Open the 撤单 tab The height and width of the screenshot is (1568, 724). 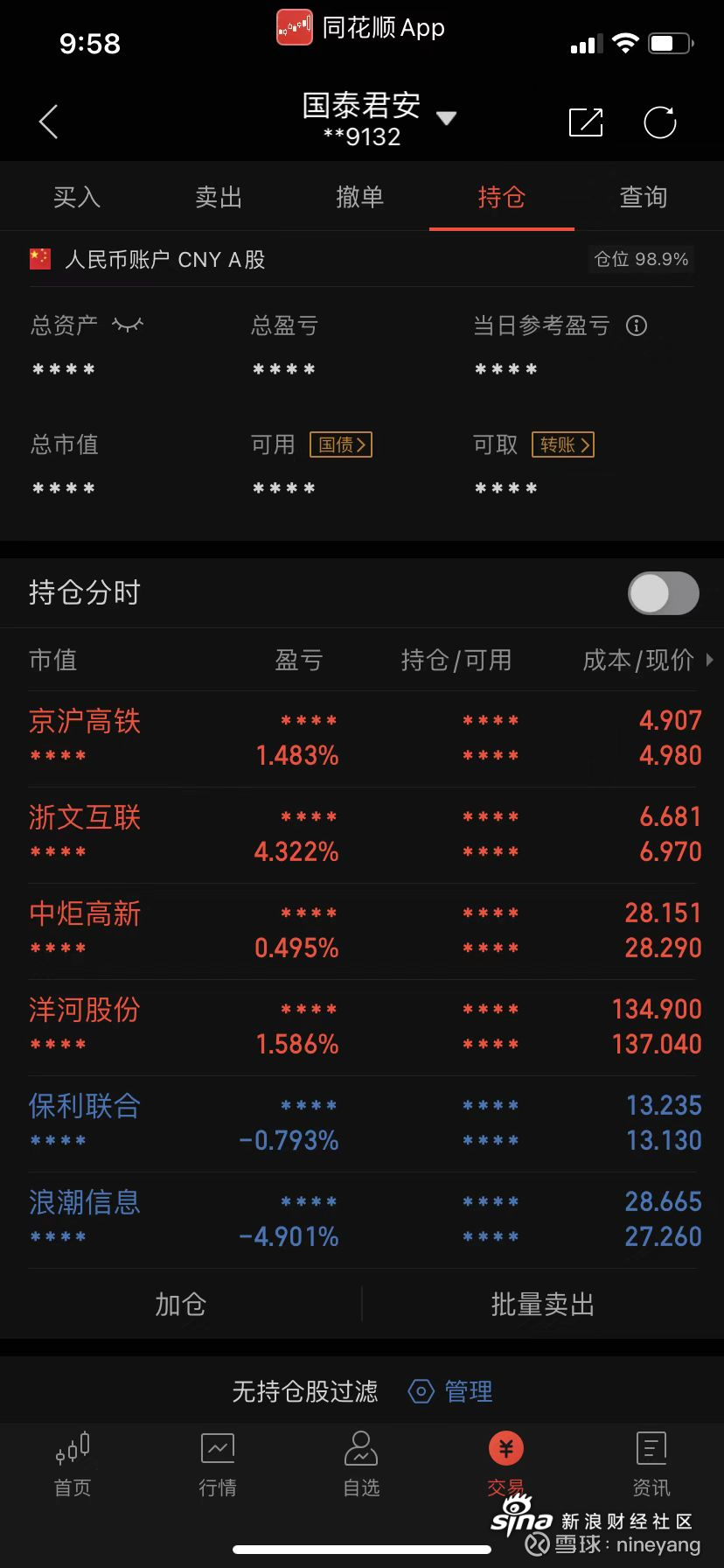click(360, 197)
